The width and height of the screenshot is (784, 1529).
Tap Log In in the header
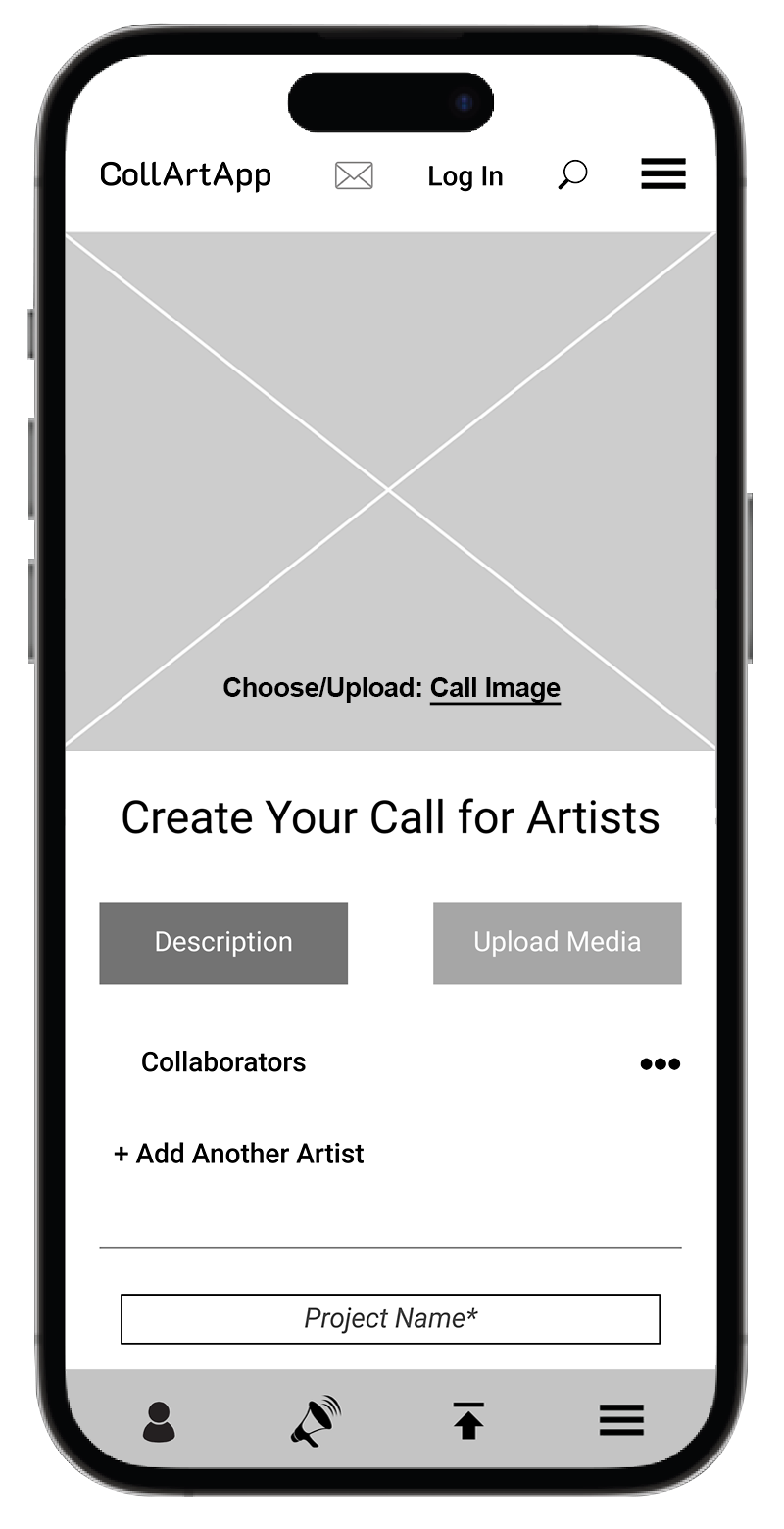[465, 176]
